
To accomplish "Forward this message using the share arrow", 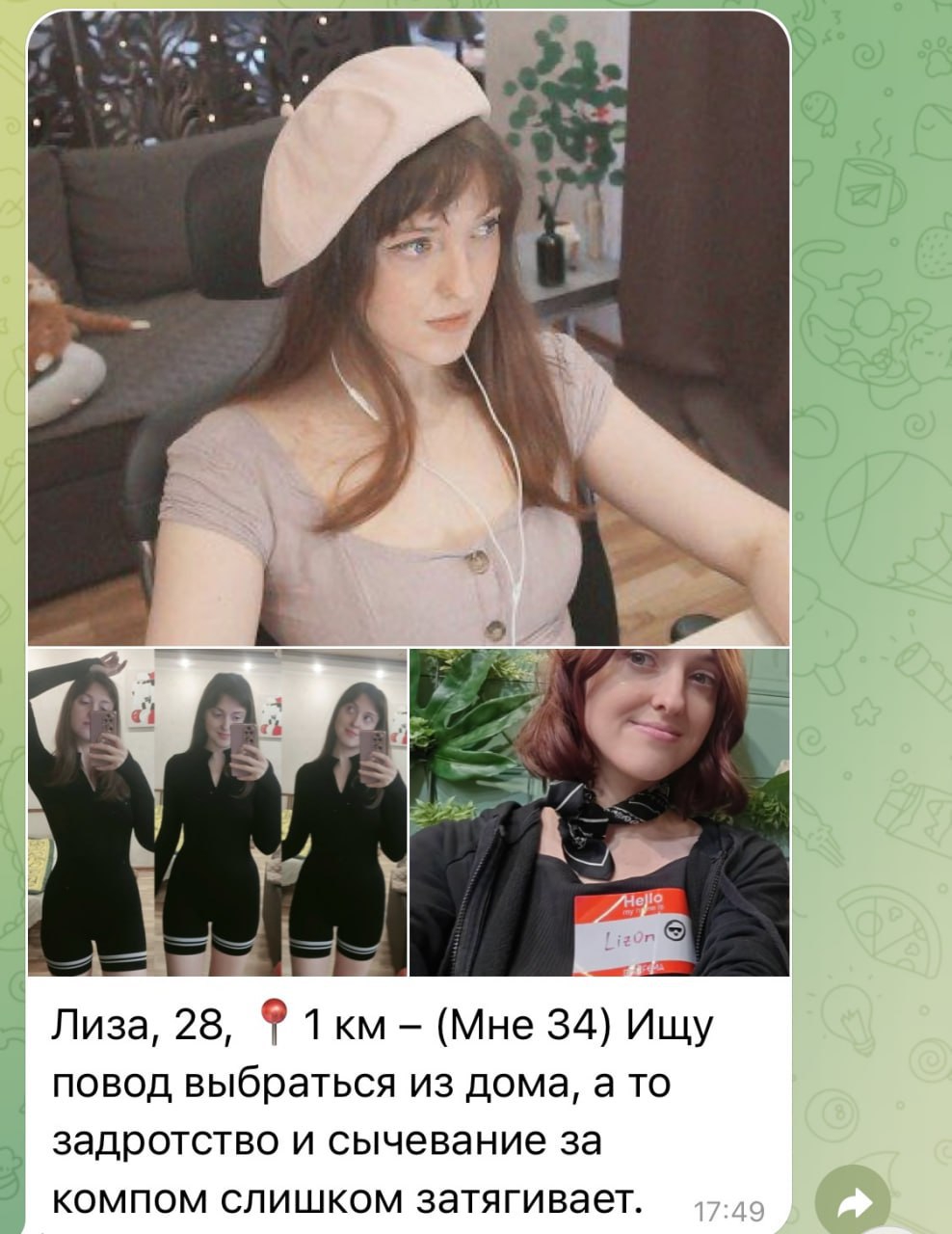I will click(853, 1200).
